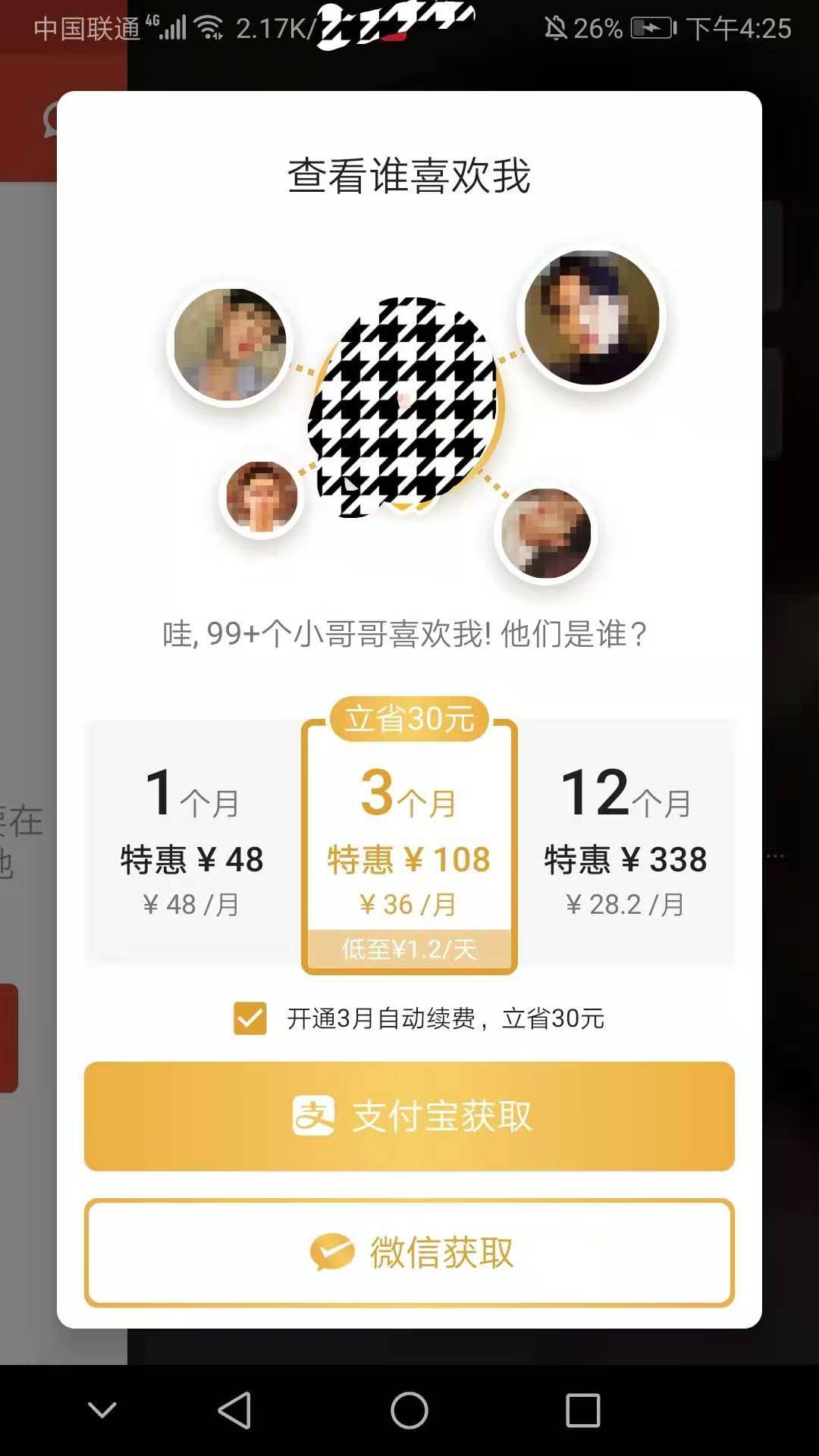Open the recent apps overview

point(582,1410)
